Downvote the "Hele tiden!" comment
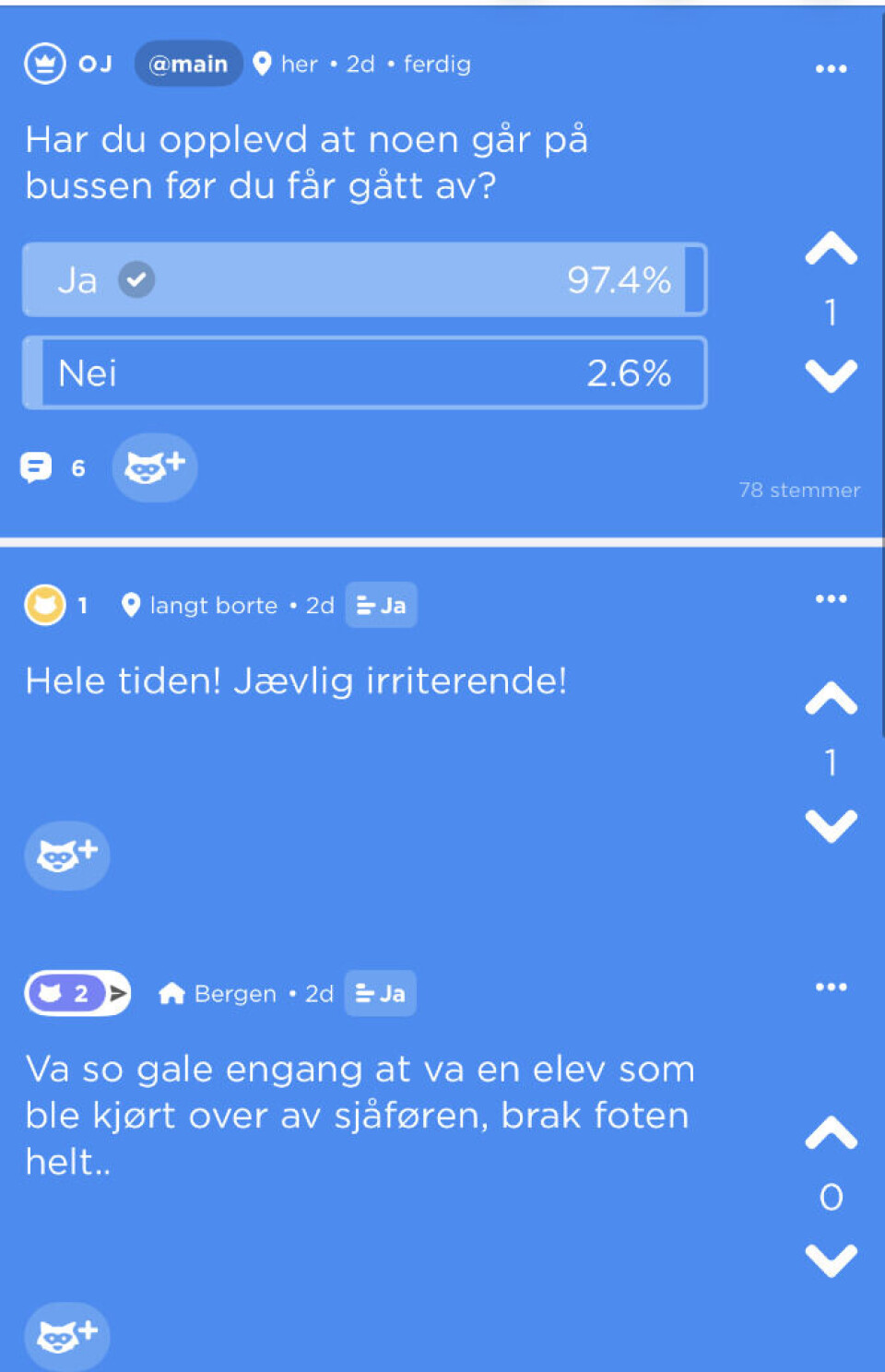The width and height of the screenshot is (885, 1372). pos(831,824)
